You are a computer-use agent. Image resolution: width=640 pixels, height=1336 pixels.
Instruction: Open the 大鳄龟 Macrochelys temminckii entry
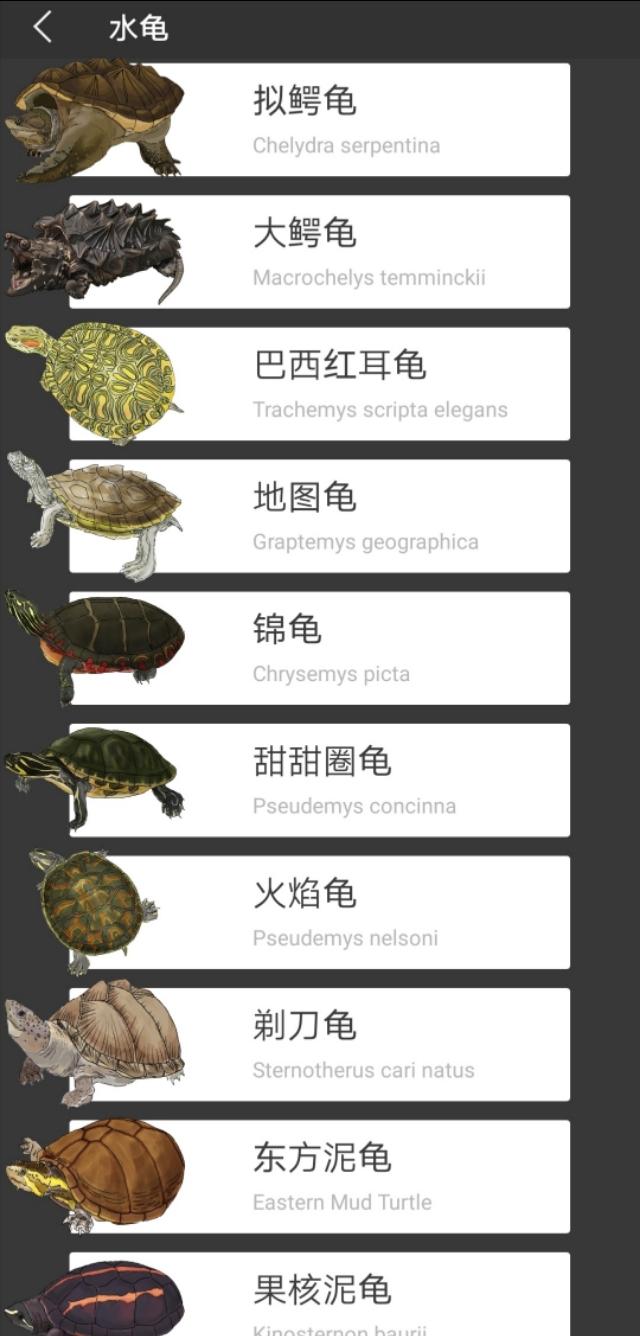pyautogui.click(x=320, y=252)
